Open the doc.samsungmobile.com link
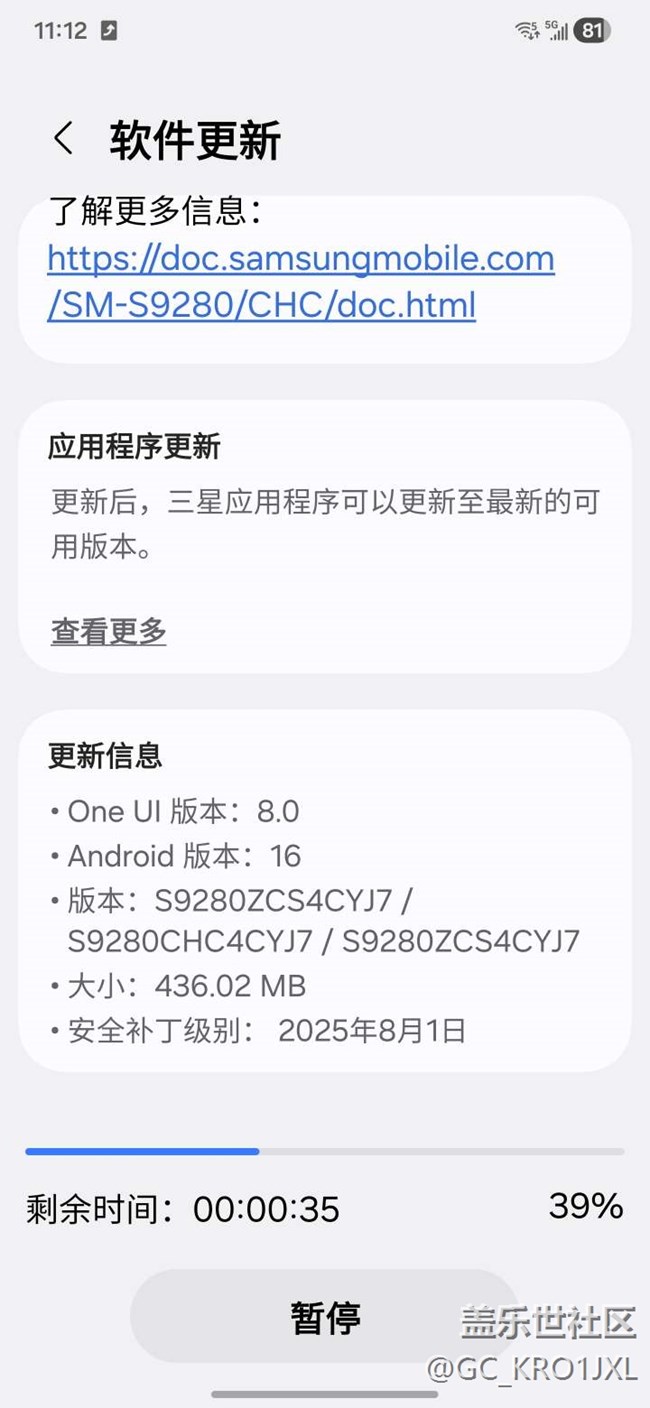The height and width of the screenshot is (1408, 650). pos(300,281)
